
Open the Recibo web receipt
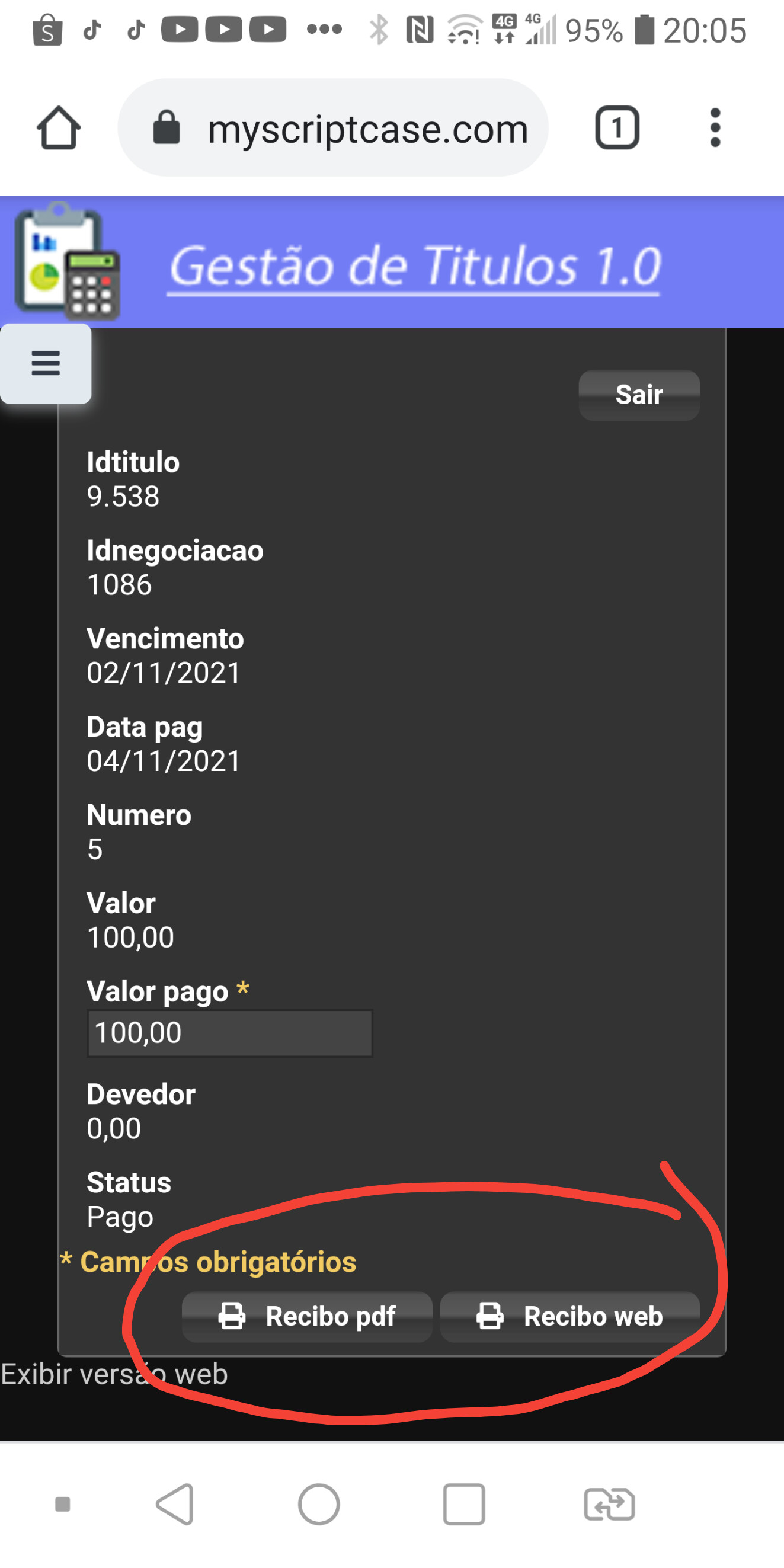point(569,1317)
